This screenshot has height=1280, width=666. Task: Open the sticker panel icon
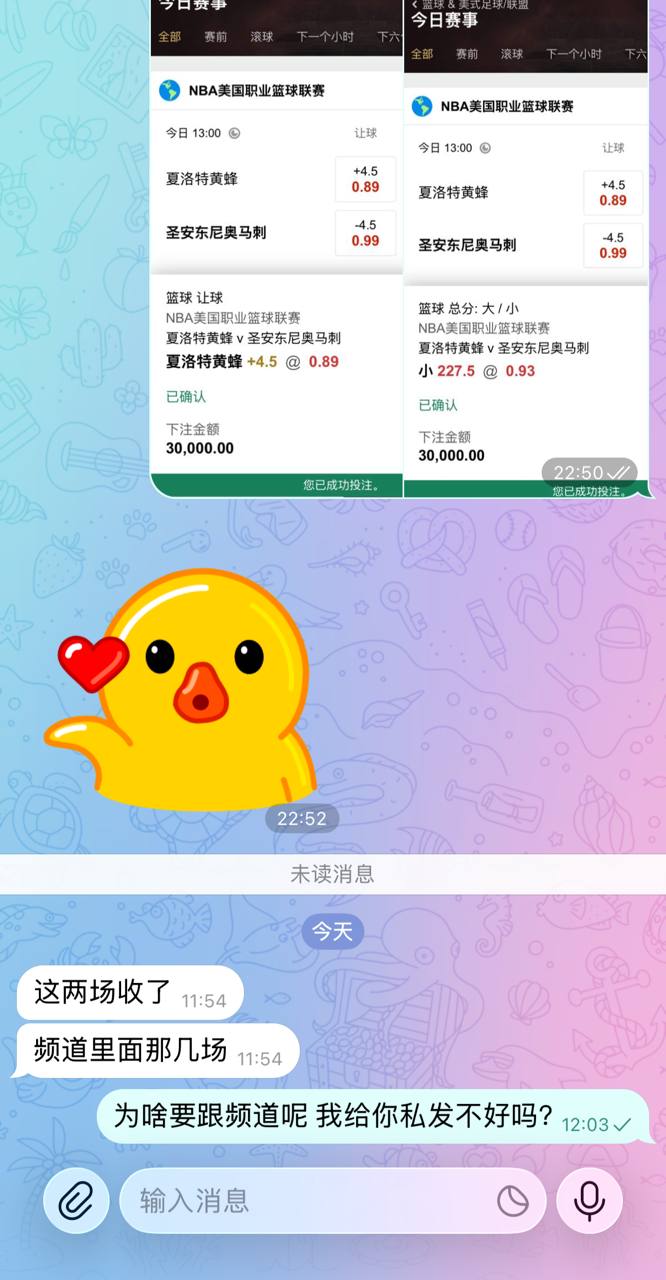point(513,1201)
